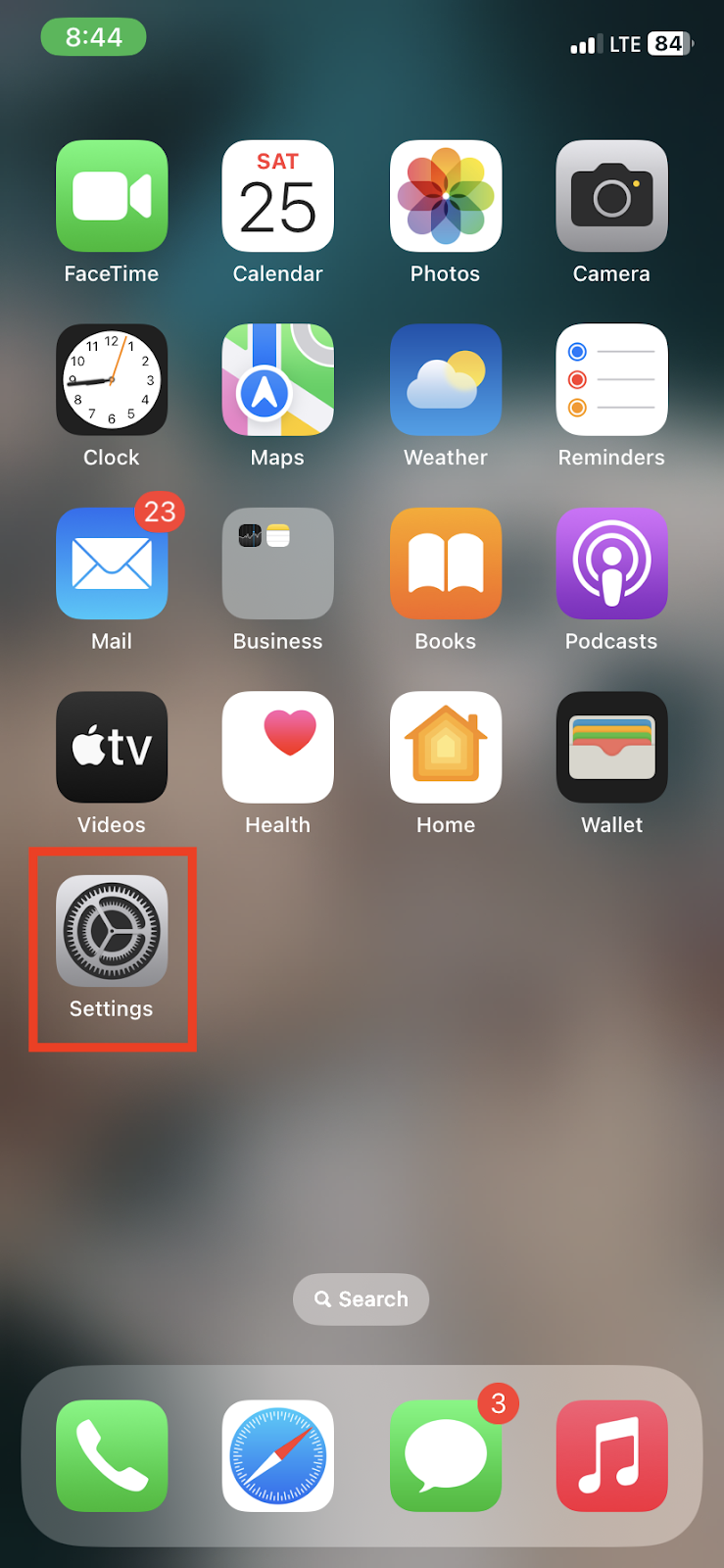Image resolution: width=724 pixels, height=1568 pixels.
Task: Open the Apple TV Videos app
Action: click(x=112, y=748)
